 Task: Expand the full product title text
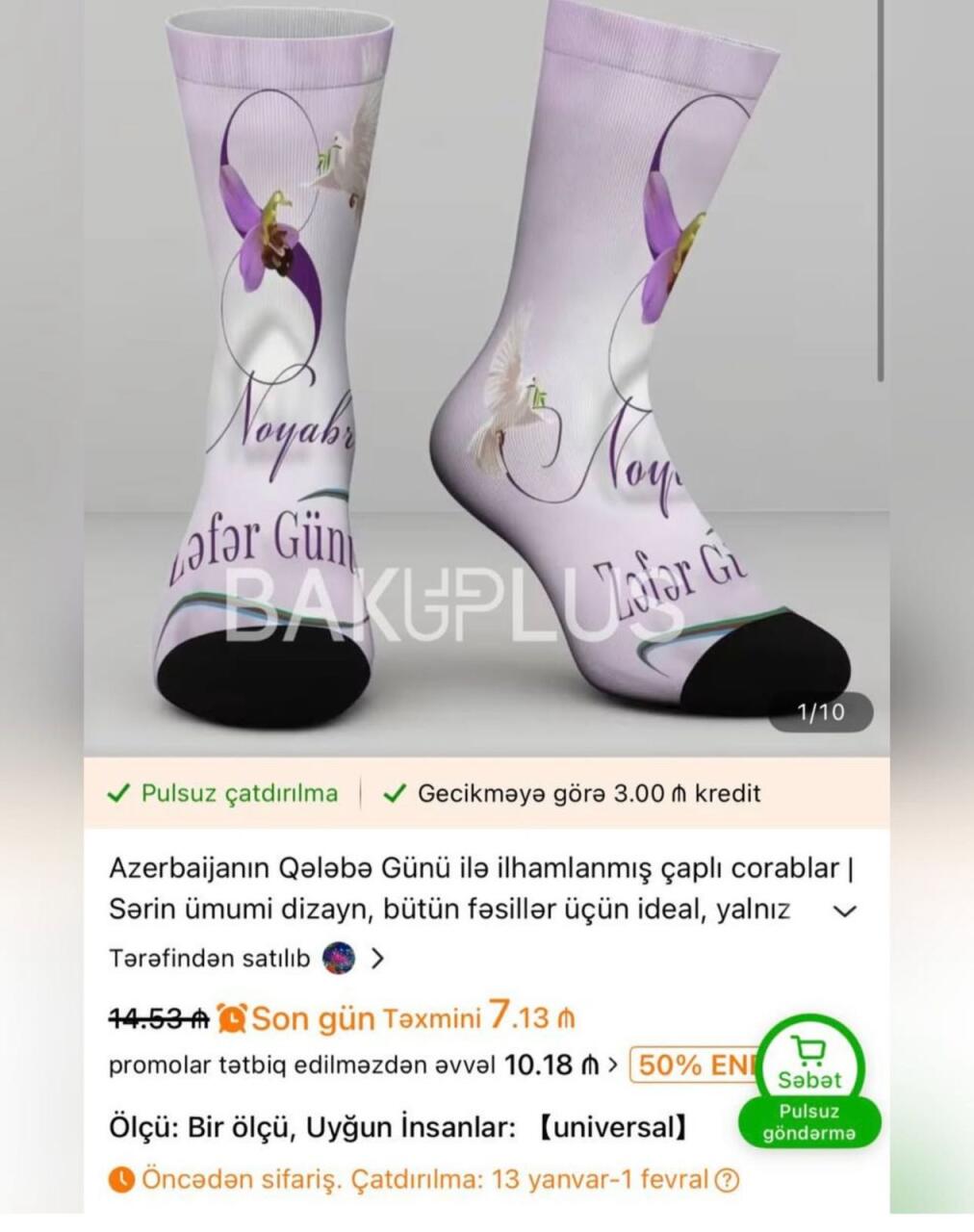[844, 911]
